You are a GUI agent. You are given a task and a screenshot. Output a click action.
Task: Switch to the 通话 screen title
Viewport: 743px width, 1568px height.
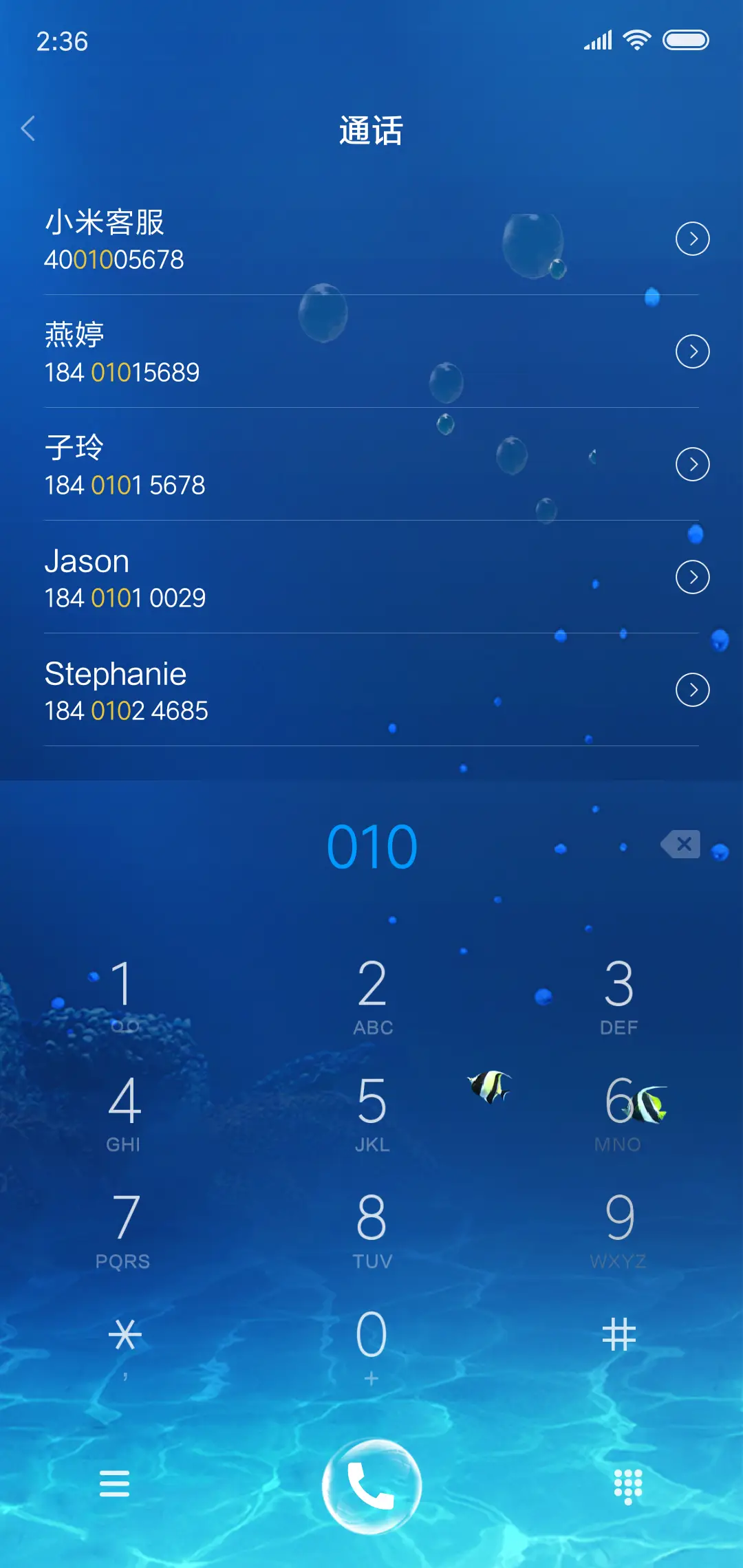point(371,129)
